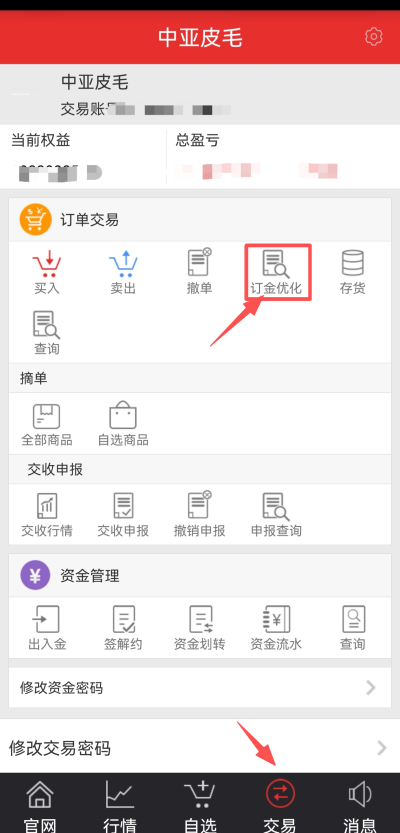Open 资金流水 records
This screenshot has height=833, width=400.
276,628
